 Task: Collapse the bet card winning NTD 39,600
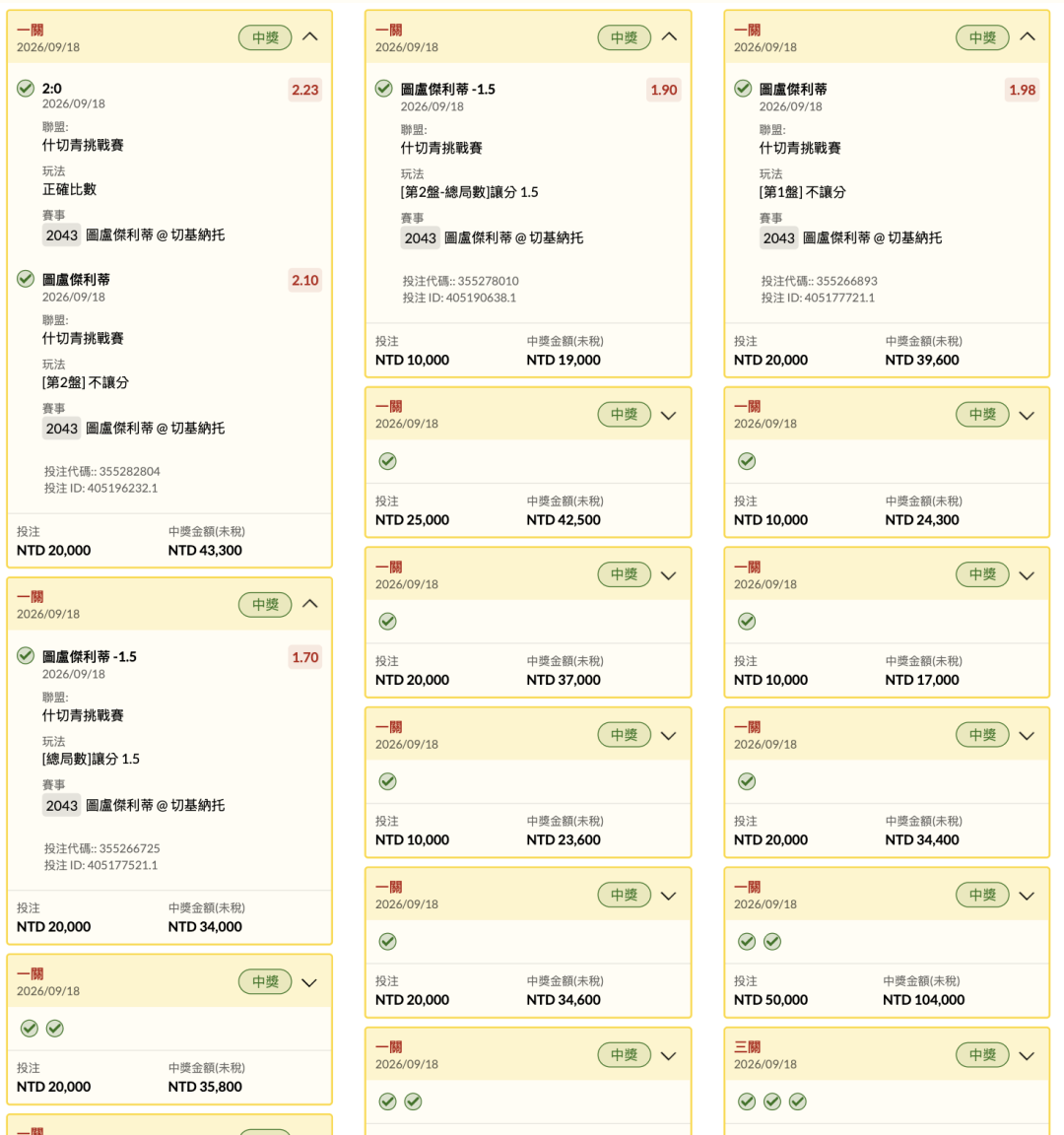(1028, 36)
